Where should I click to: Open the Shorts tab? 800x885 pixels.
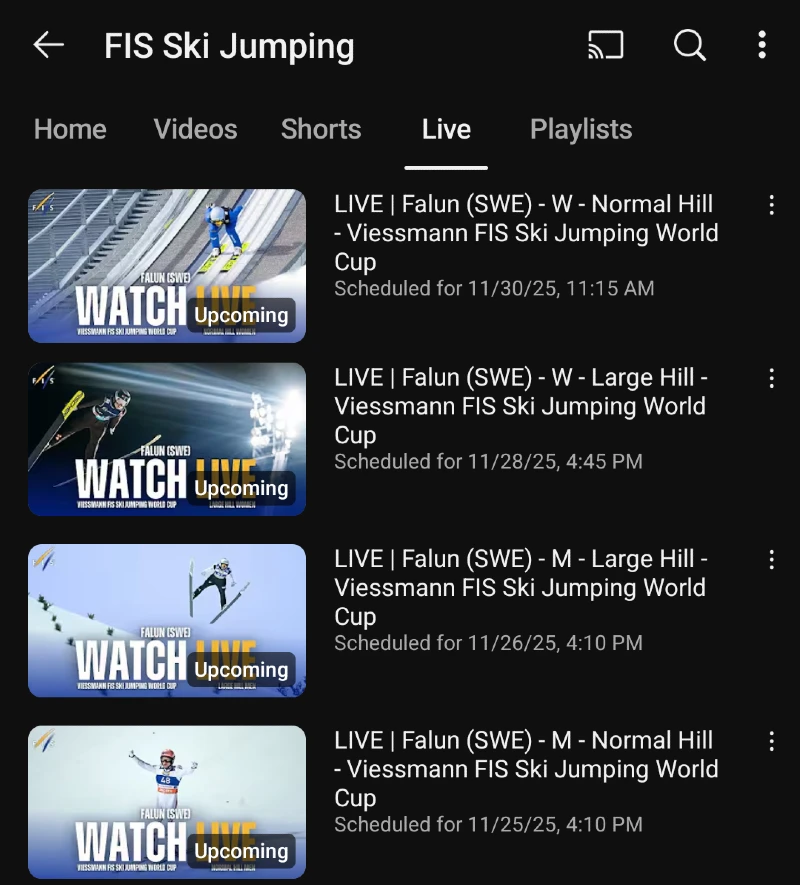(x=321, y=130)
